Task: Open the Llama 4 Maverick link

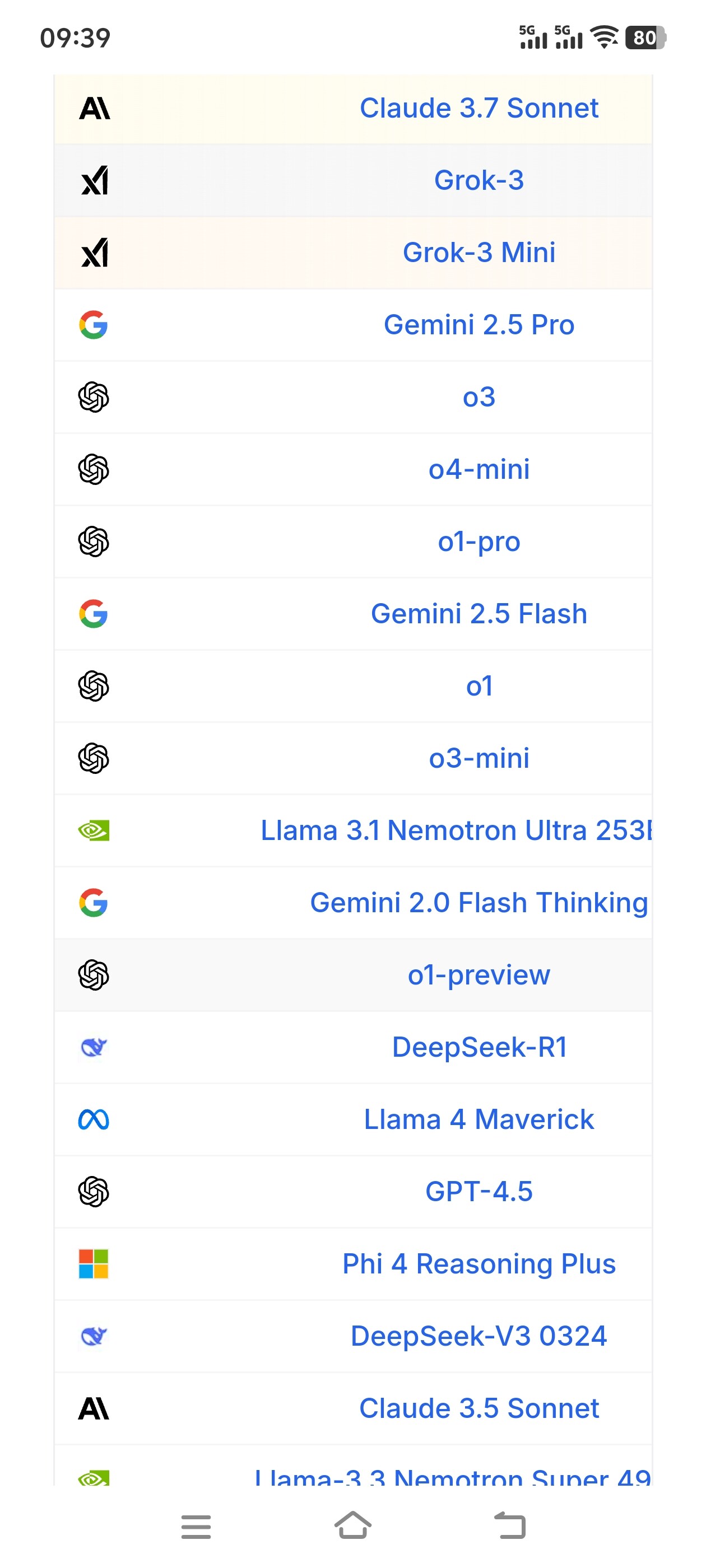Action: (x=479, y=1120)
